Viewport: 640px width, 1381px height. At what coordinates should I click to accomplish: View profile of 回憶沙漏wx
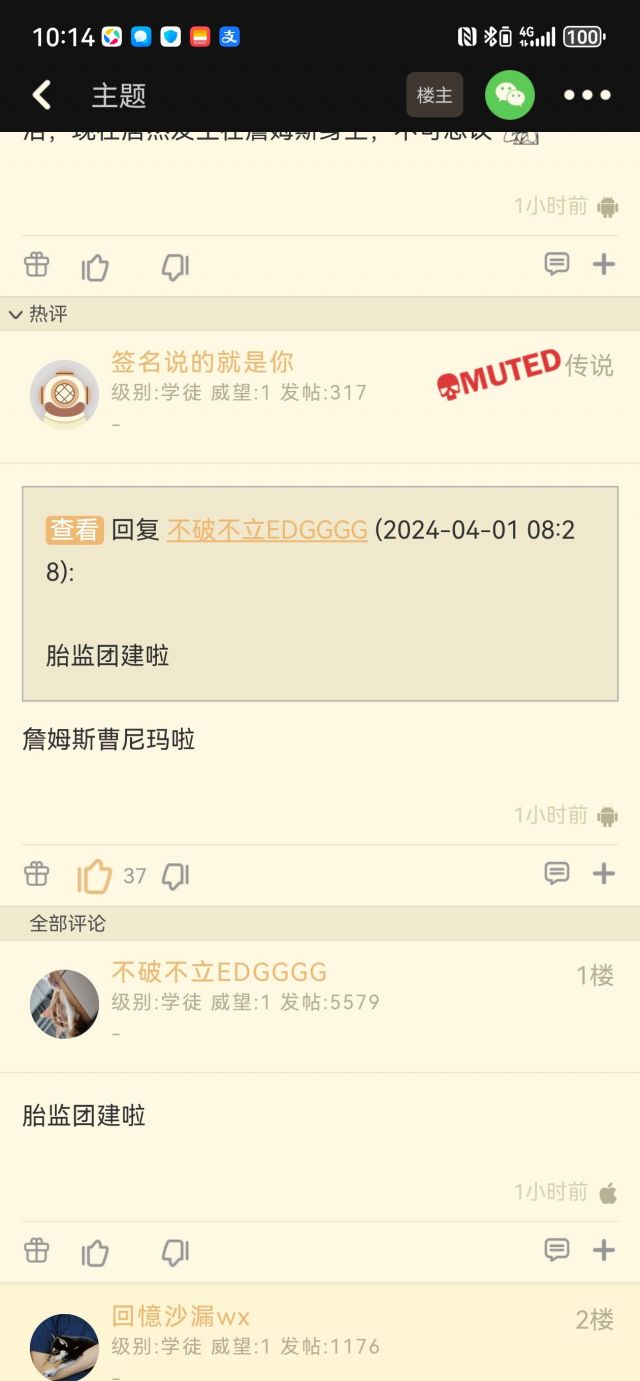pos(181,1316)
